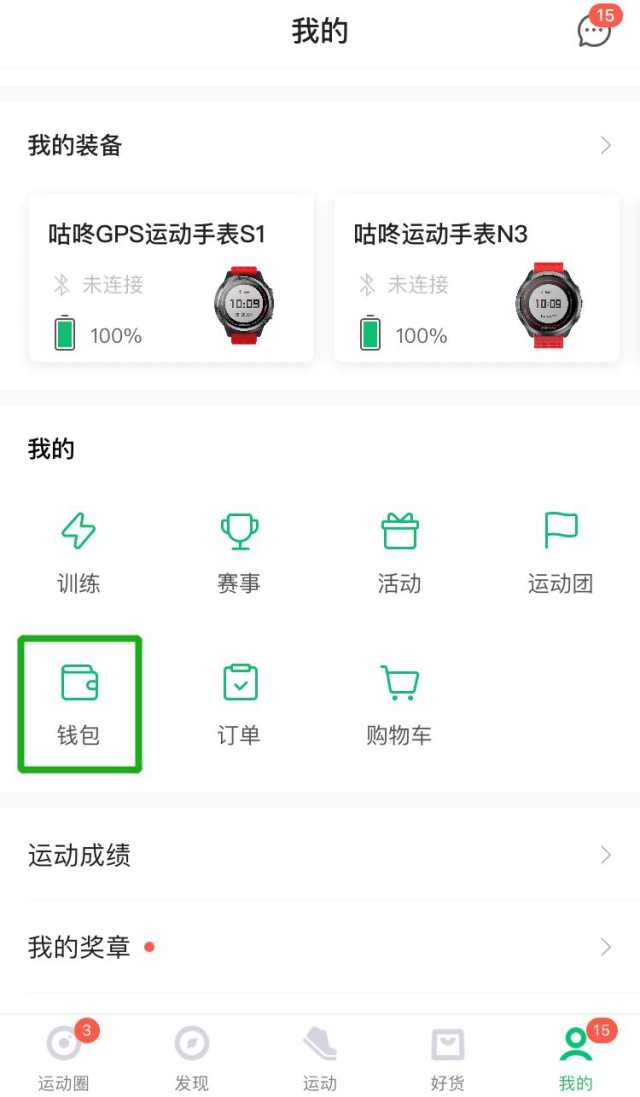640x1097 pixels.
Task: Open the 咕咚GPS运动手表S1 device card
Action: coord(171,278)
